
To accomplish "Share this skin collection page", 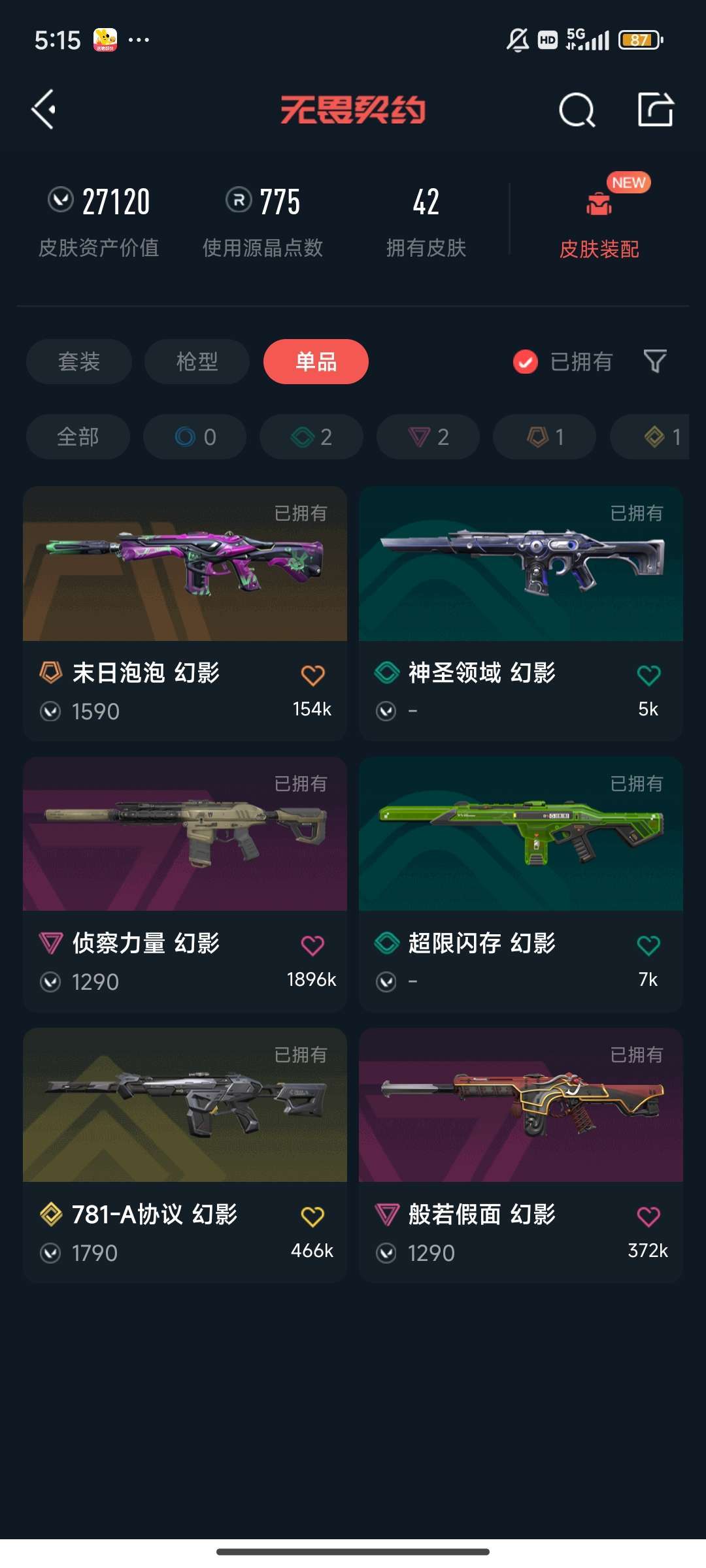I will coord(655,110).
